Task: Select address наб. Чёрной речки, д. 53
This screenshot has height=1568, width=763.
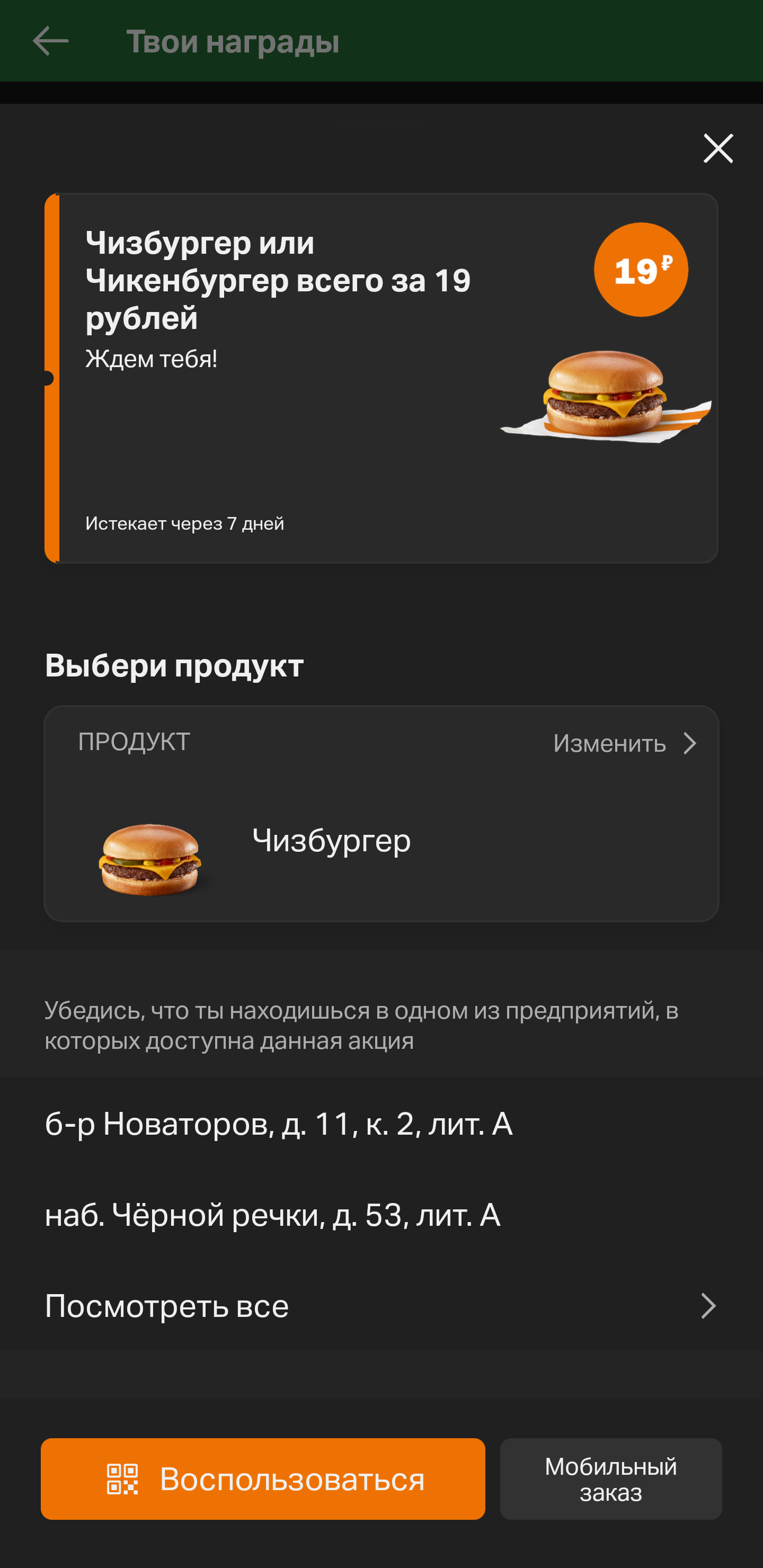Action: (381, 1214)
